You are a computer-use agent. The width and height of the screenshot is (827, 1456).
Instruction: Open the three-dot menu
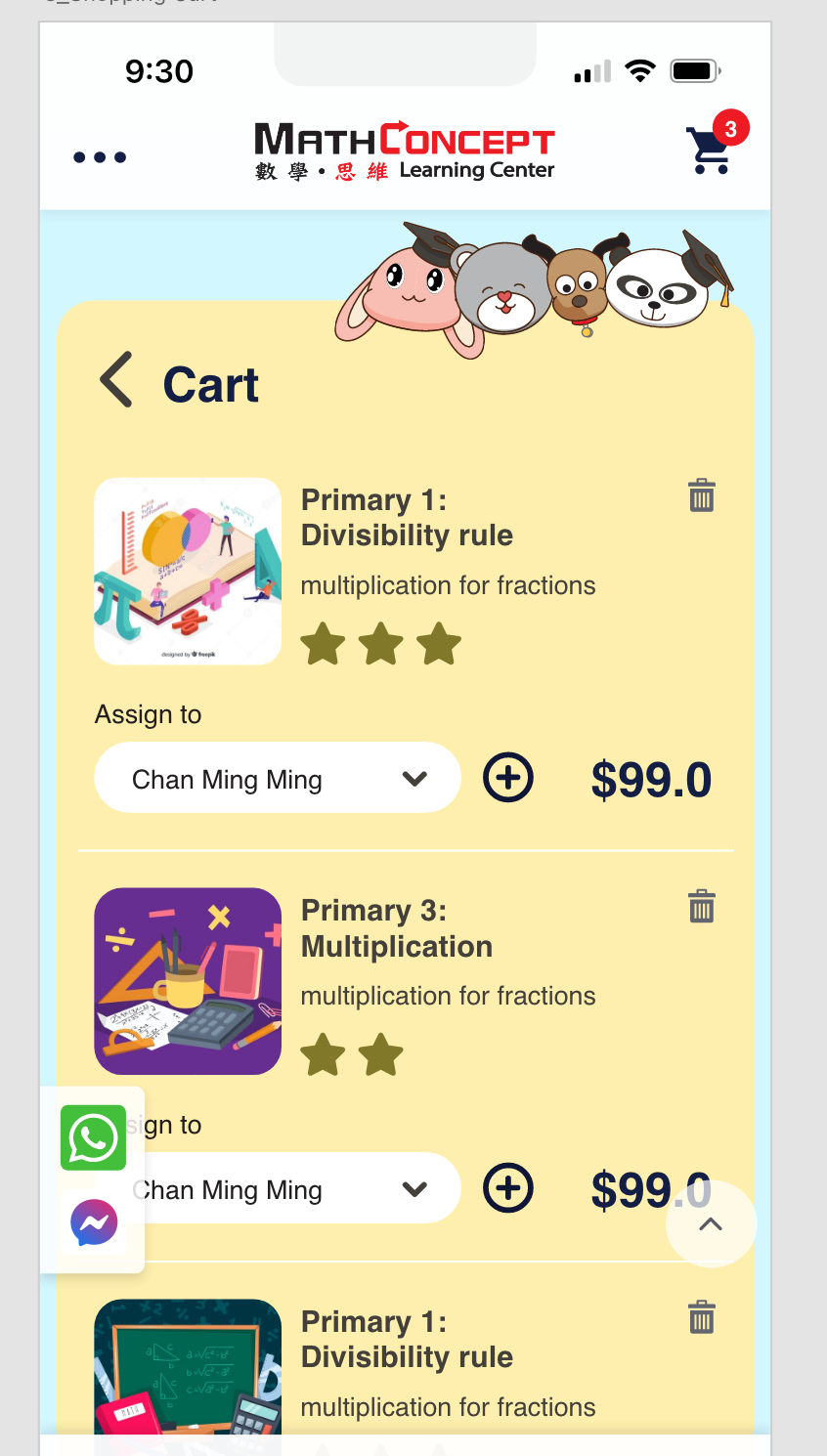(100, 157)
